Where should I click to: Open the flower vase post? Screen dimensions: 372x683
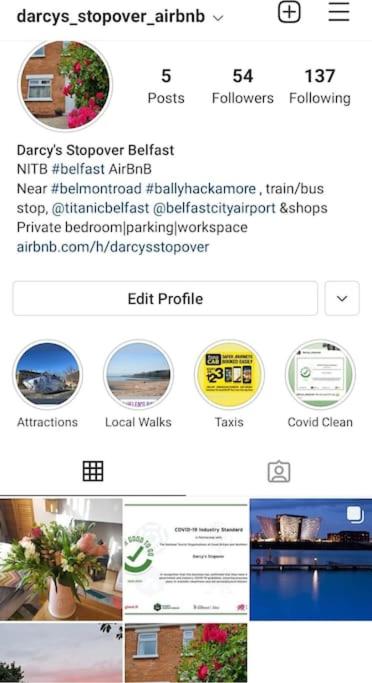(61, 559)
